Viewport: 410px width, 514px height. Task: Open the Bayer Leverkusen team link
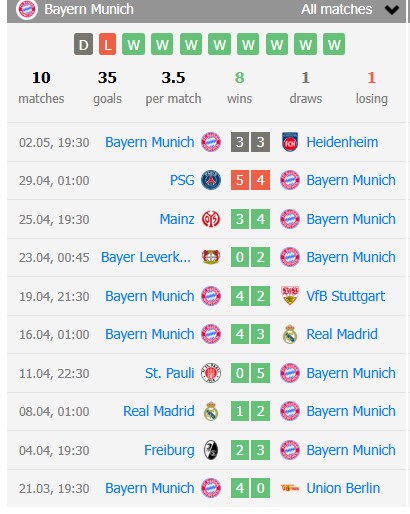[146, 257]
